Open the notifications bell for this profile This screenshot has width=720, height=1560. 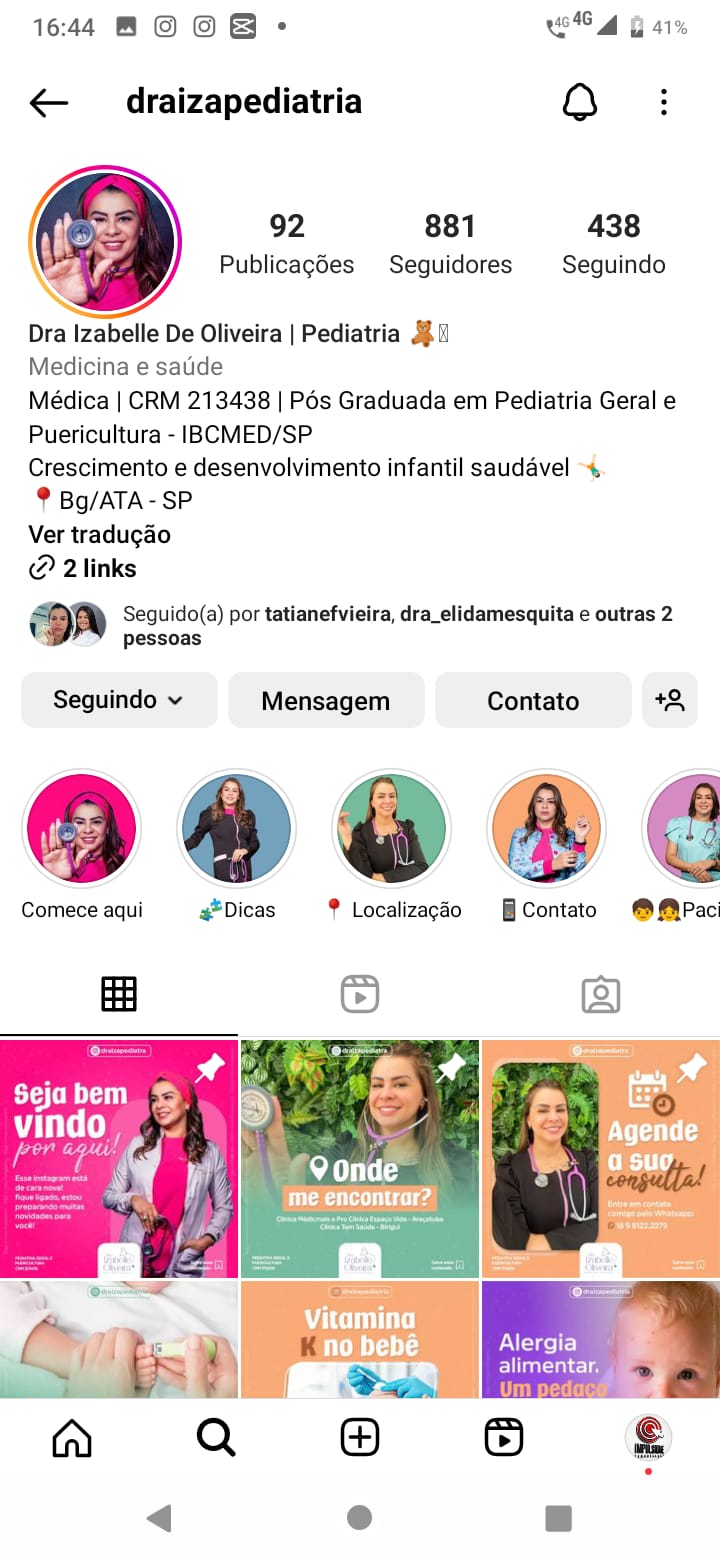tap(580, 102)
